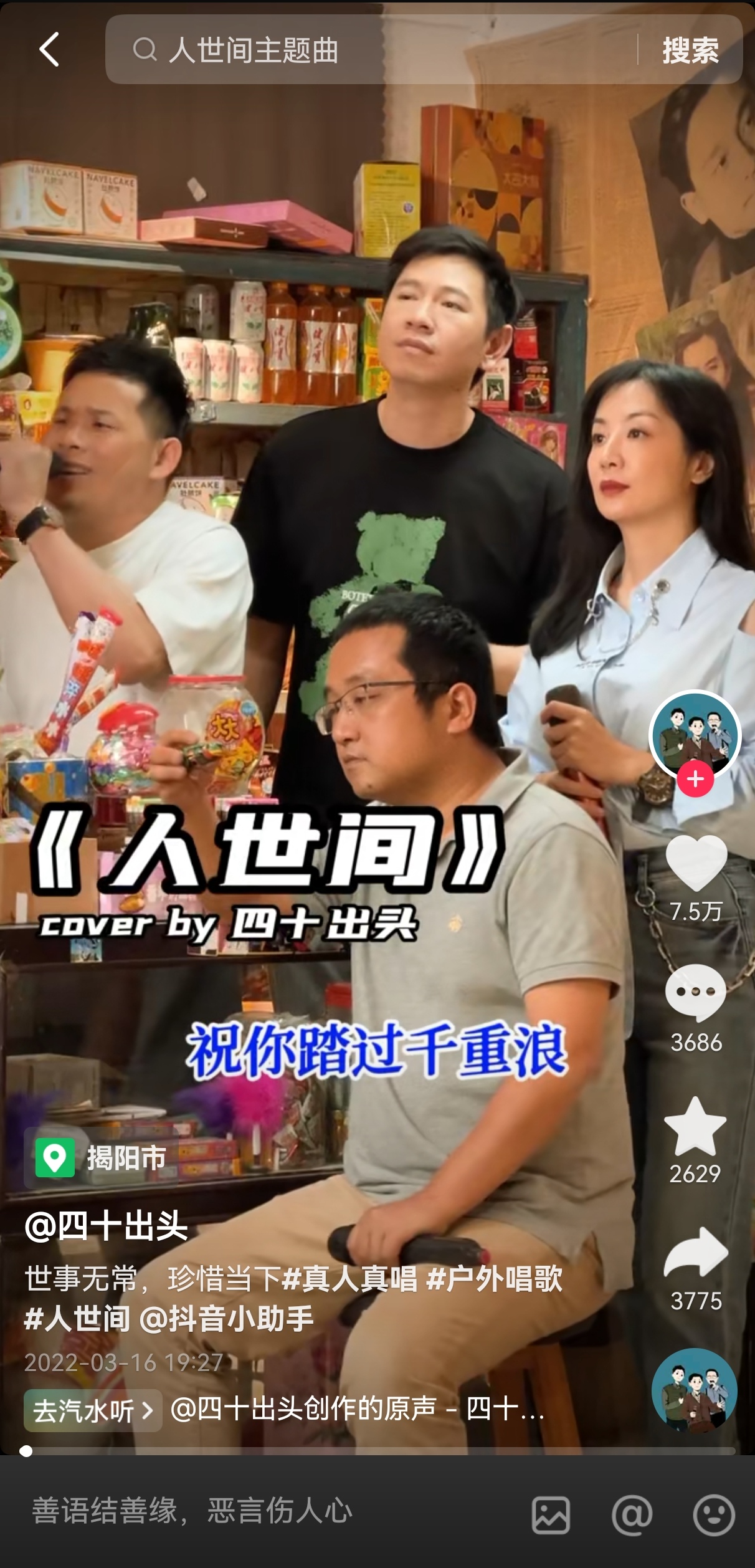The width and height of the screenshot is (755, 1568).
Task: Open the @抖音小助手 mention
Action: point(227,1319)
